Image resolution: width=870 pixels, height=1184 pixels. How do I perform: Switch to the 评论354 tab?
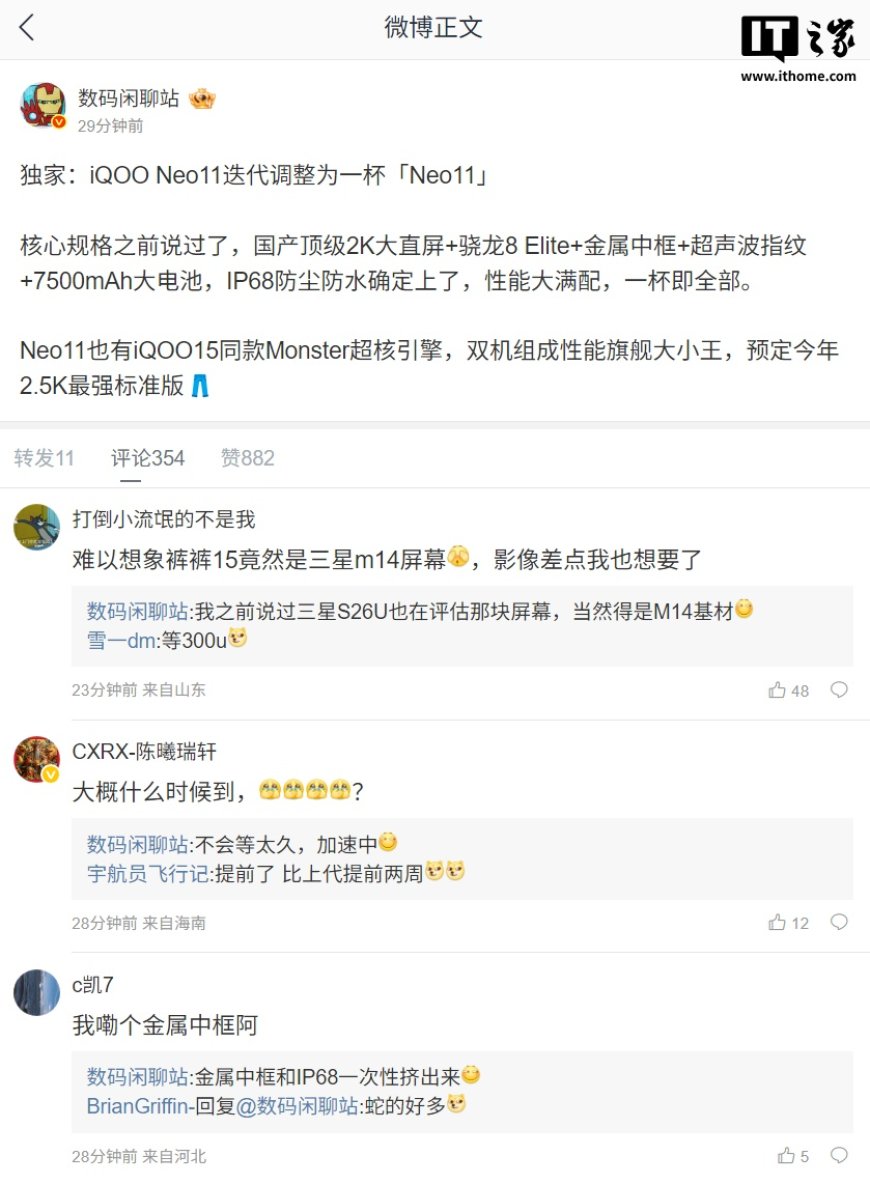point(148,458)
